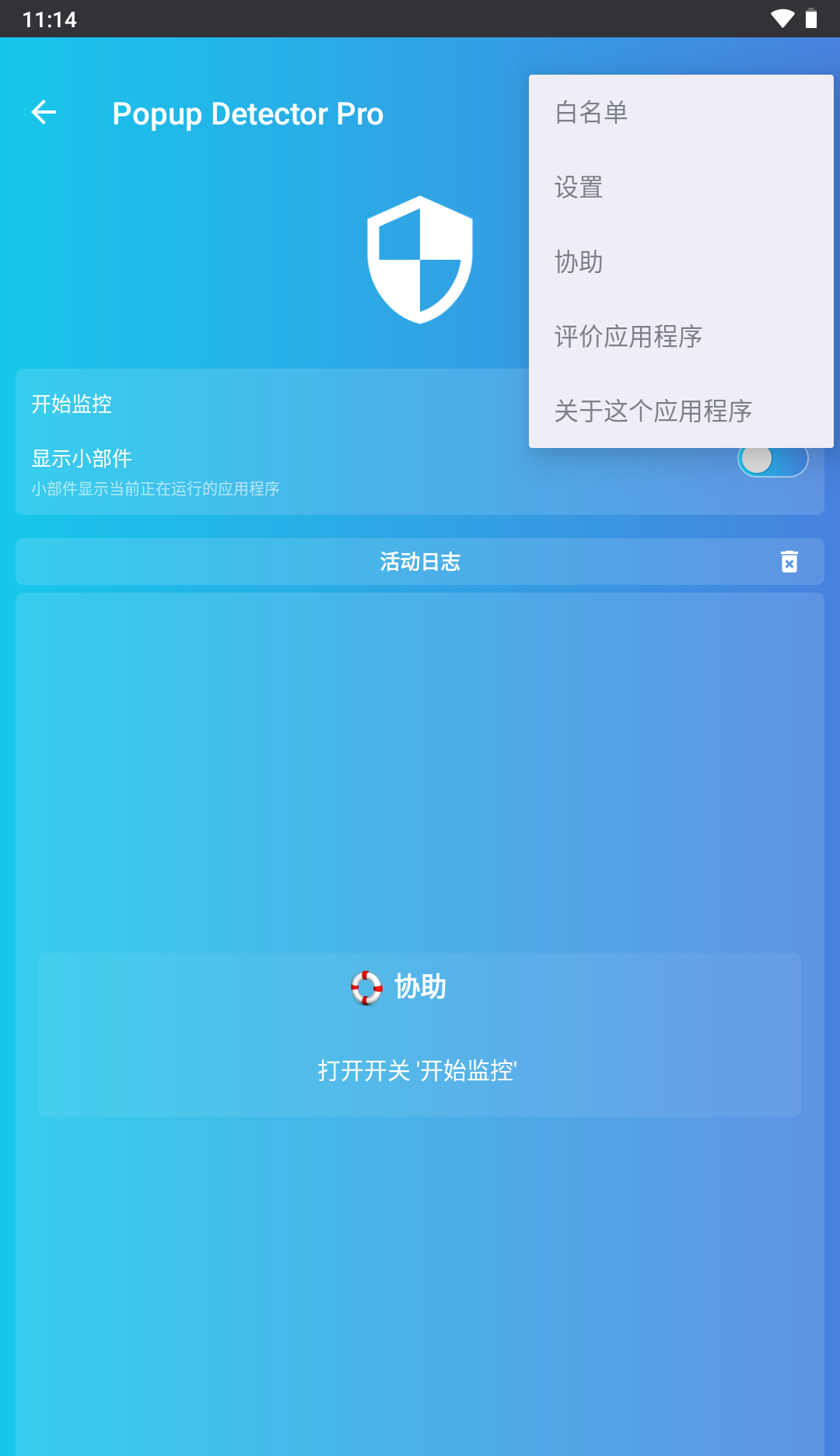
Task: Tap the life ring help icon
Action: coord(366,988)
